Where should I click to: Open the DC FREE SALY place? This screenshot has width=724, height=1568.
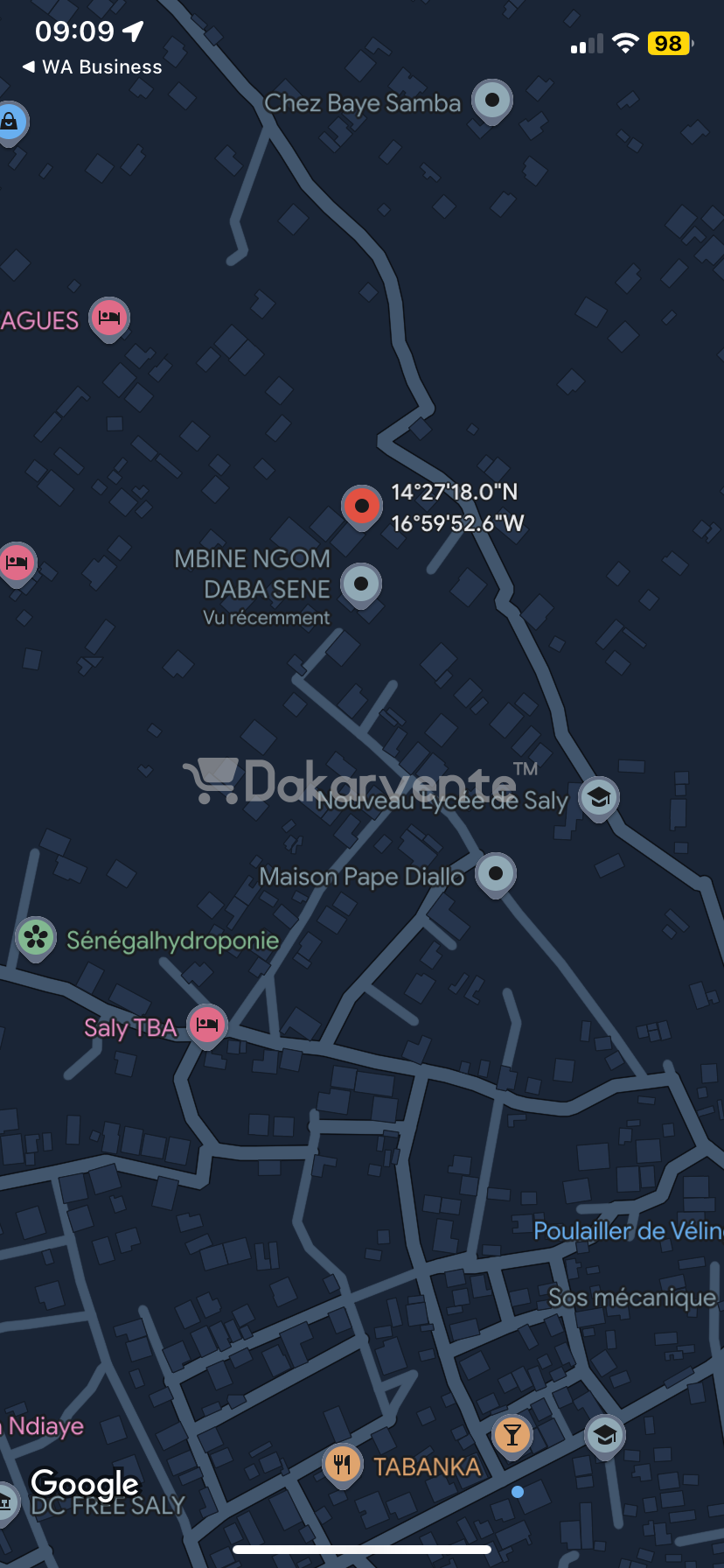click(x=108, y=1505)
